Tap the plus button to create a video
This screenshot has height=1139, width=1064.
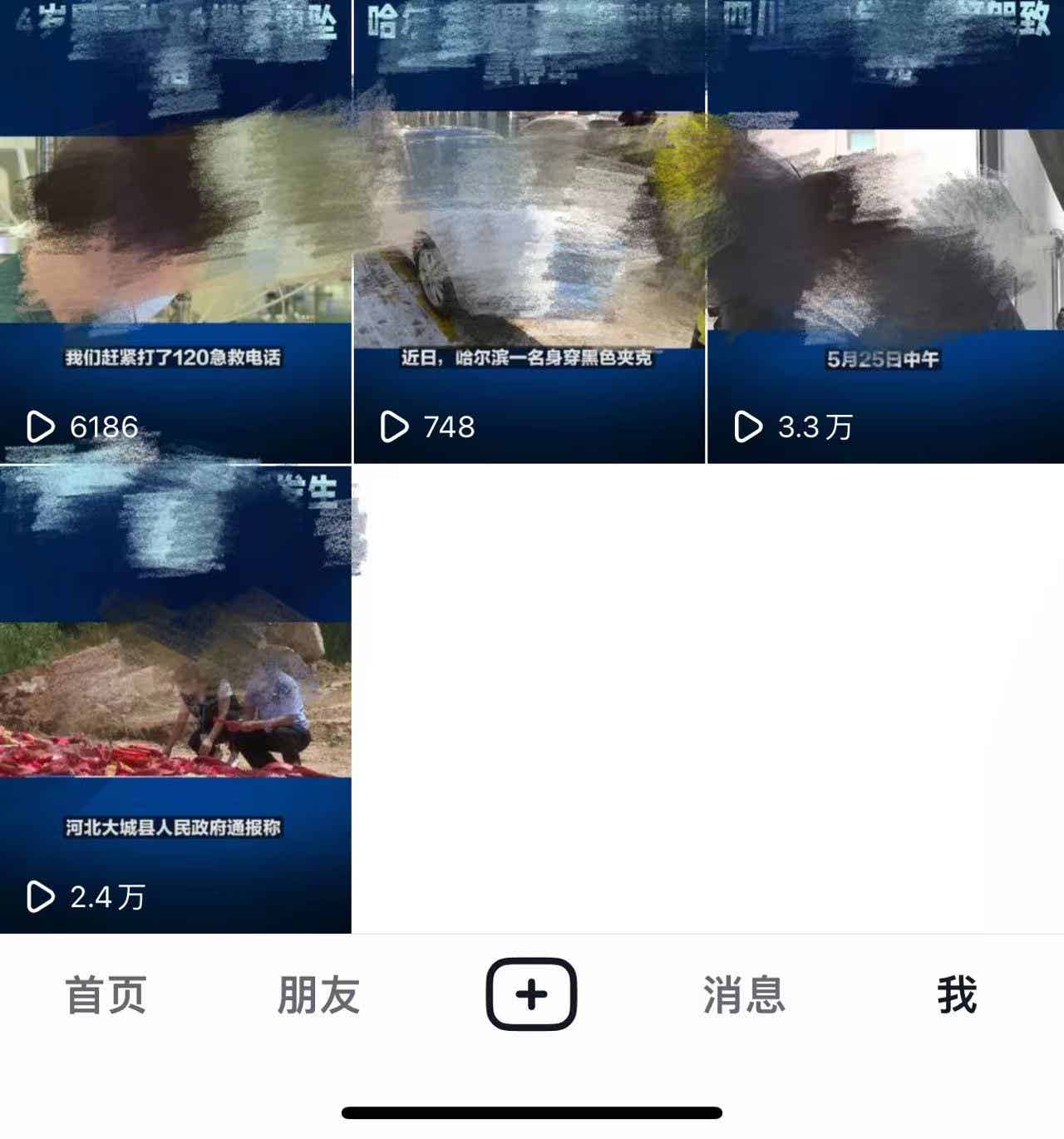tap(531, 994)
